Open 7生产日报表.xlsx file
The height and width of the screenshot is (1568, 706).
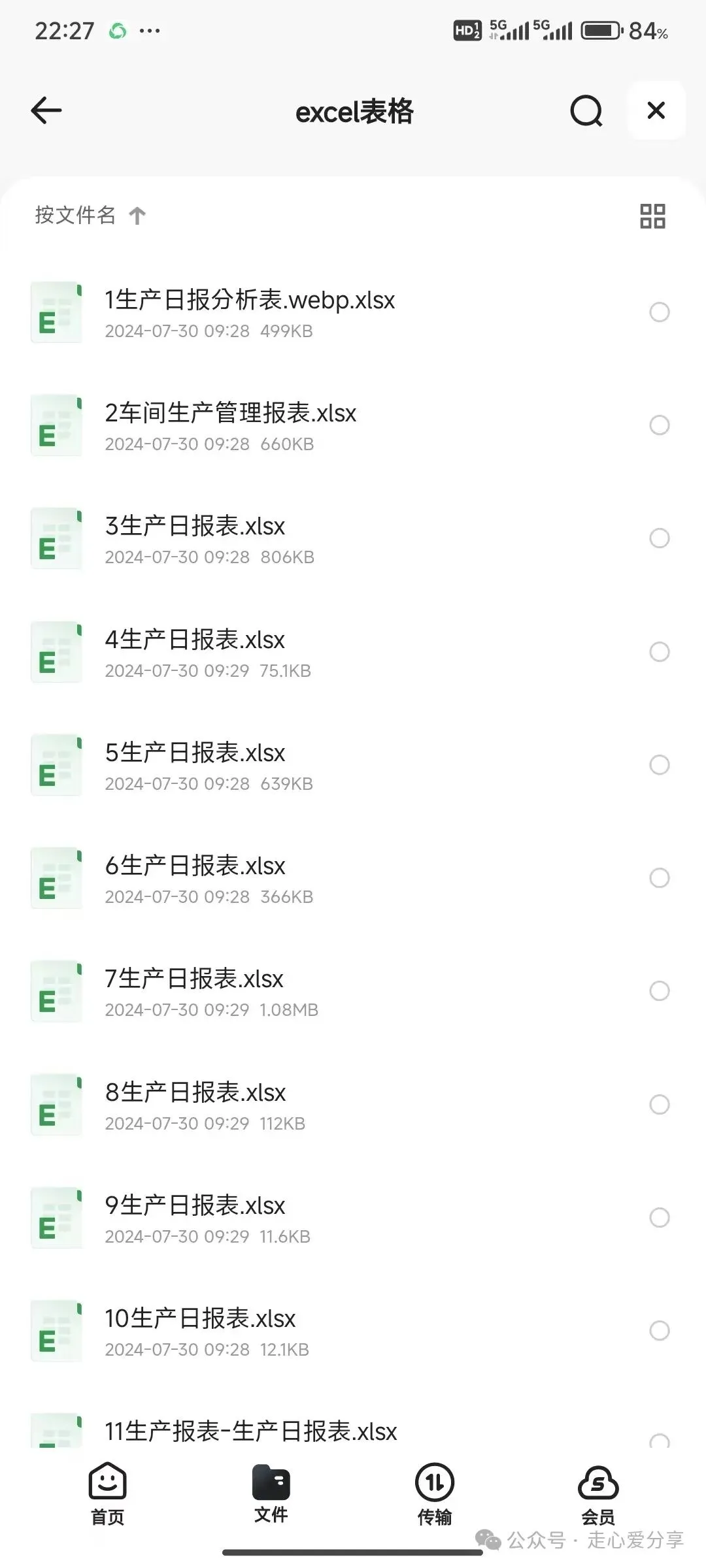[x=194, y=990]
